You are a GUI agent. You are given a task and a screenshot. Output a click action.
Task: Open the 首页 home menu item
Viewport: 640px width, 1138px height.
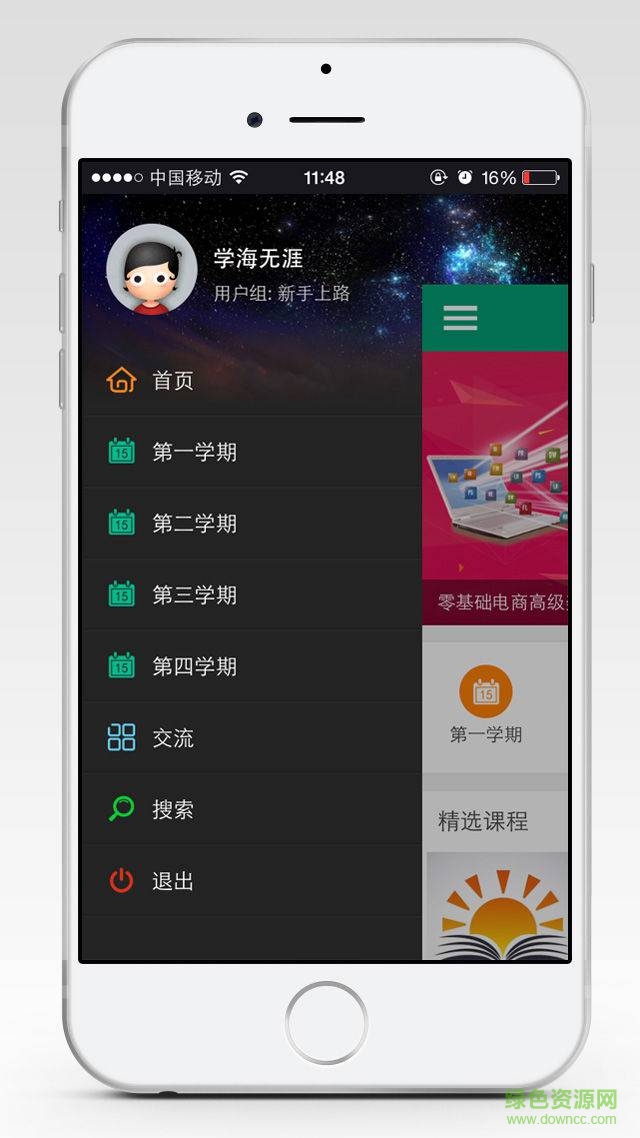172,381
